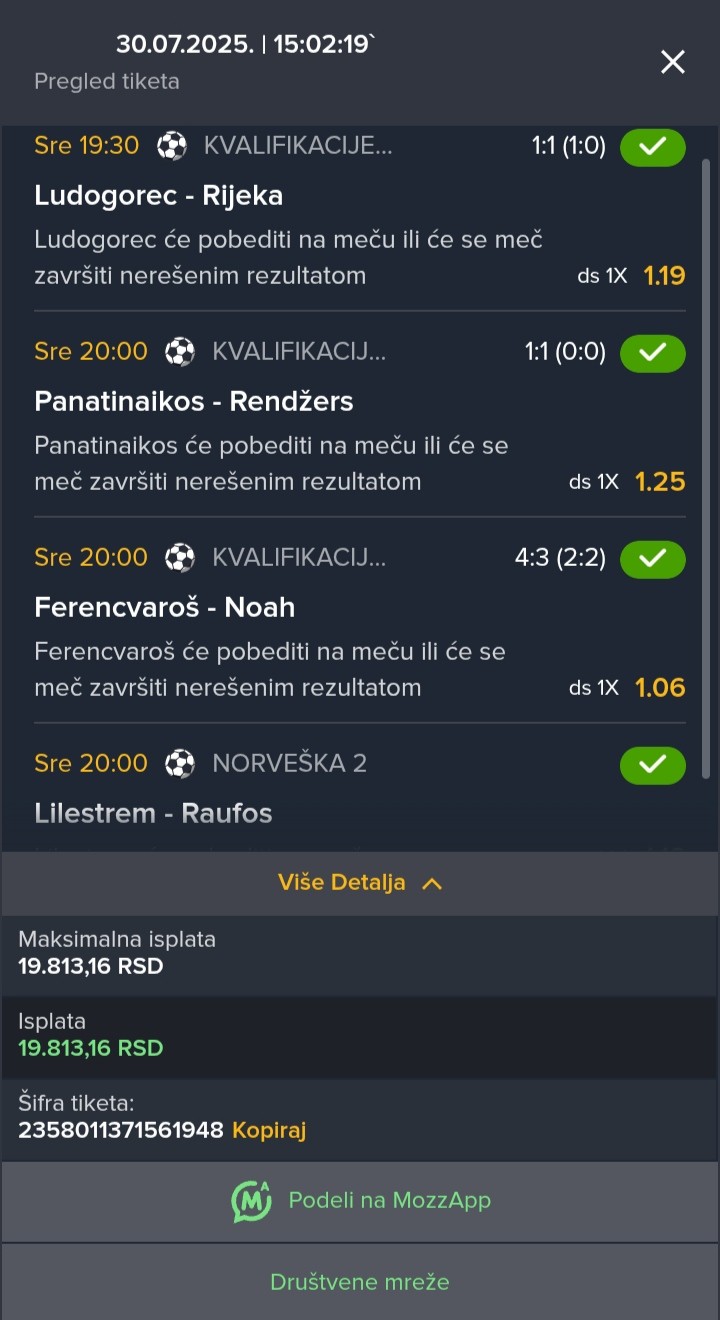
Task: Share the ticket via Podeli na MozzApp
Action: point(360,1201)
